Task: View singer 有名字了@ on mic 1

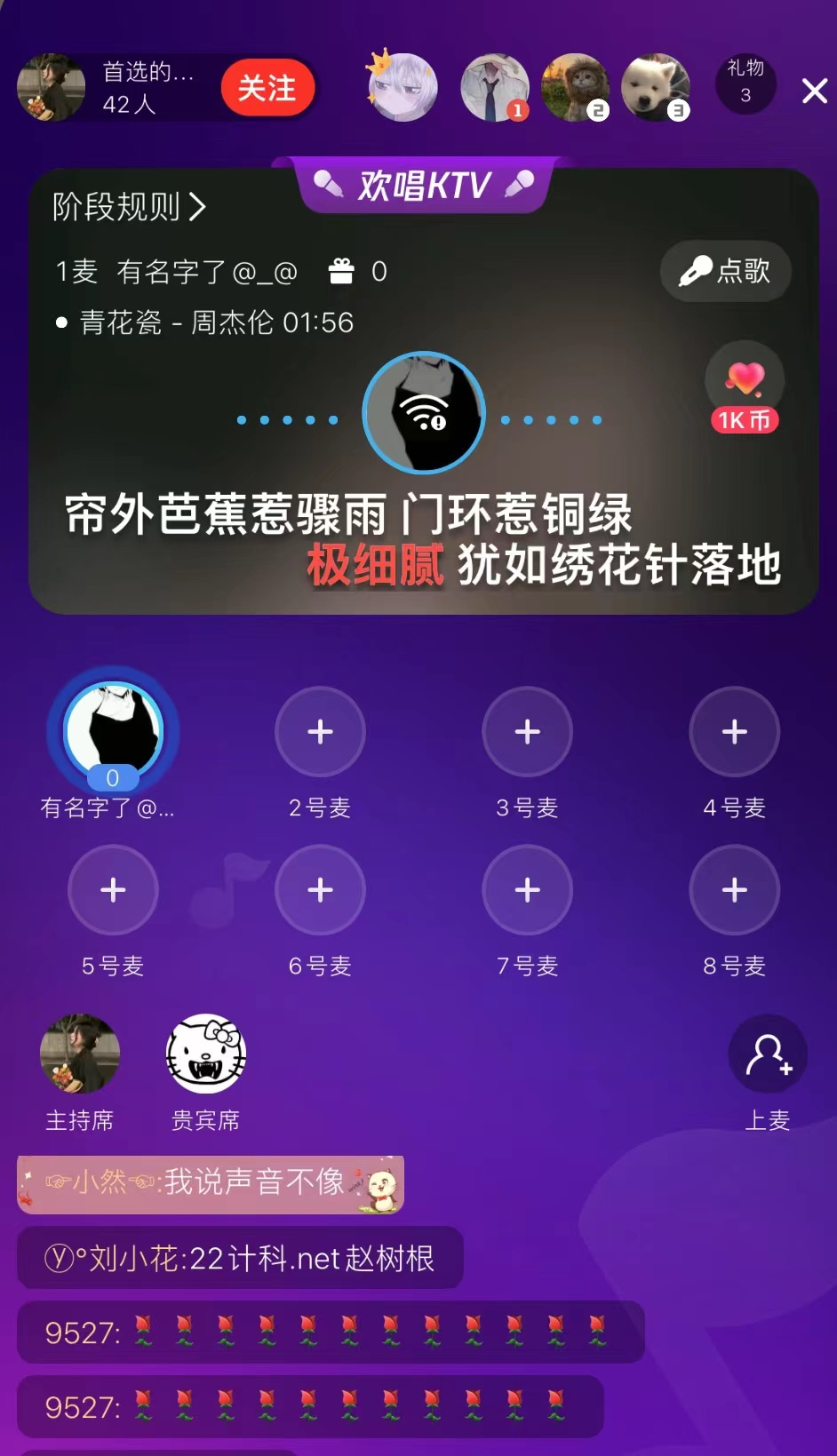Action: (113, 732)
